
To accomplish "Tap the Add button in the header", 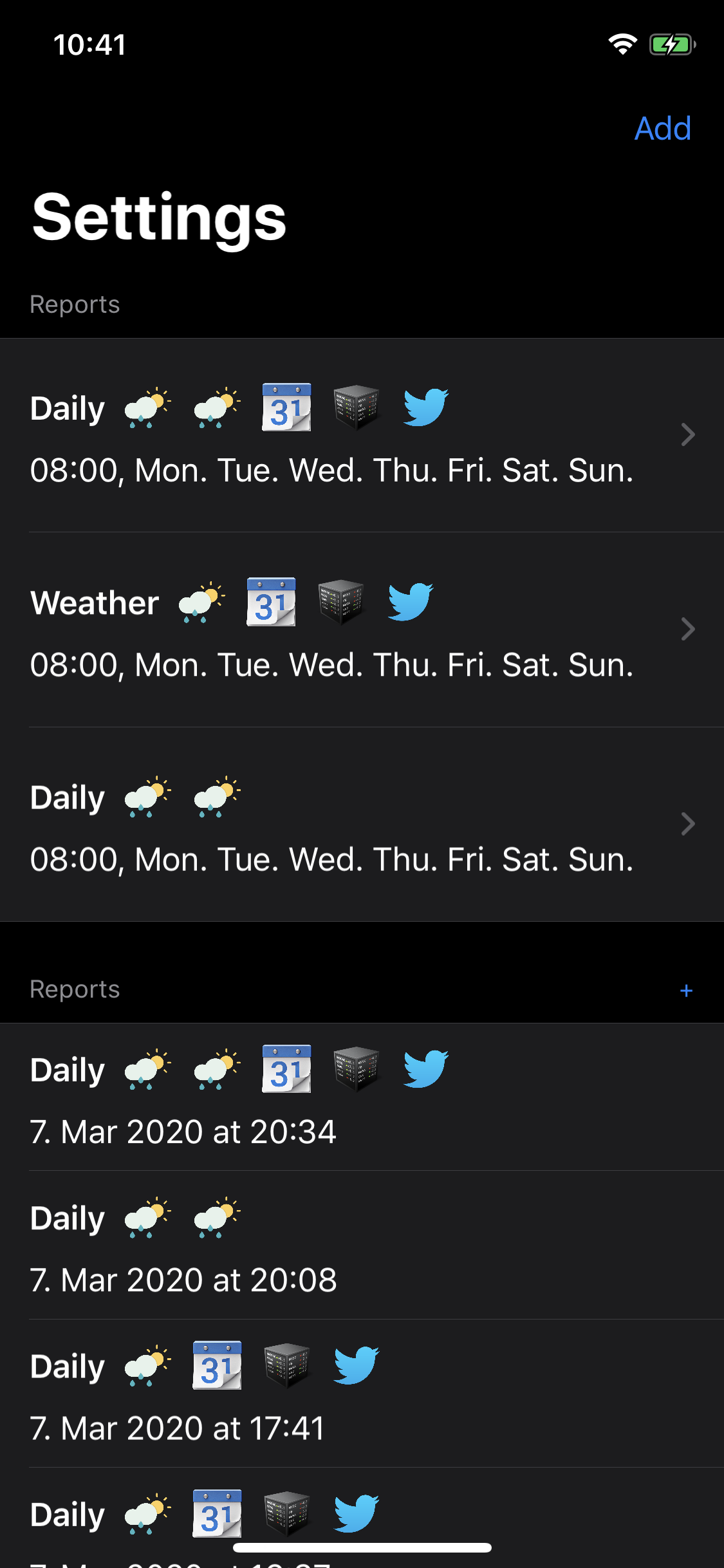I will 662,128.
